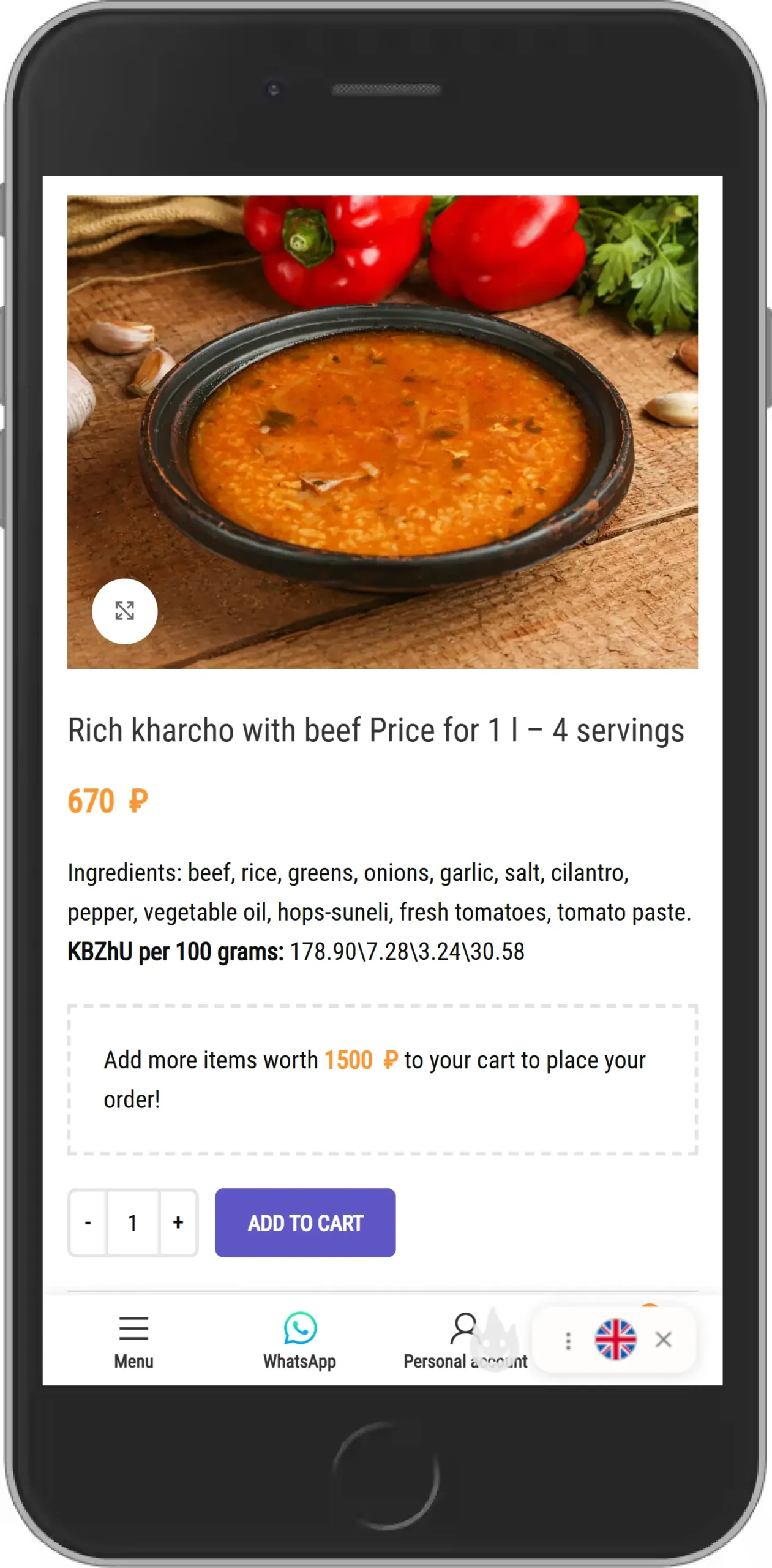This screenshot has height=1568, width=772.
Task: Open translation widget options dots
Action: [x=568, y=1341]
